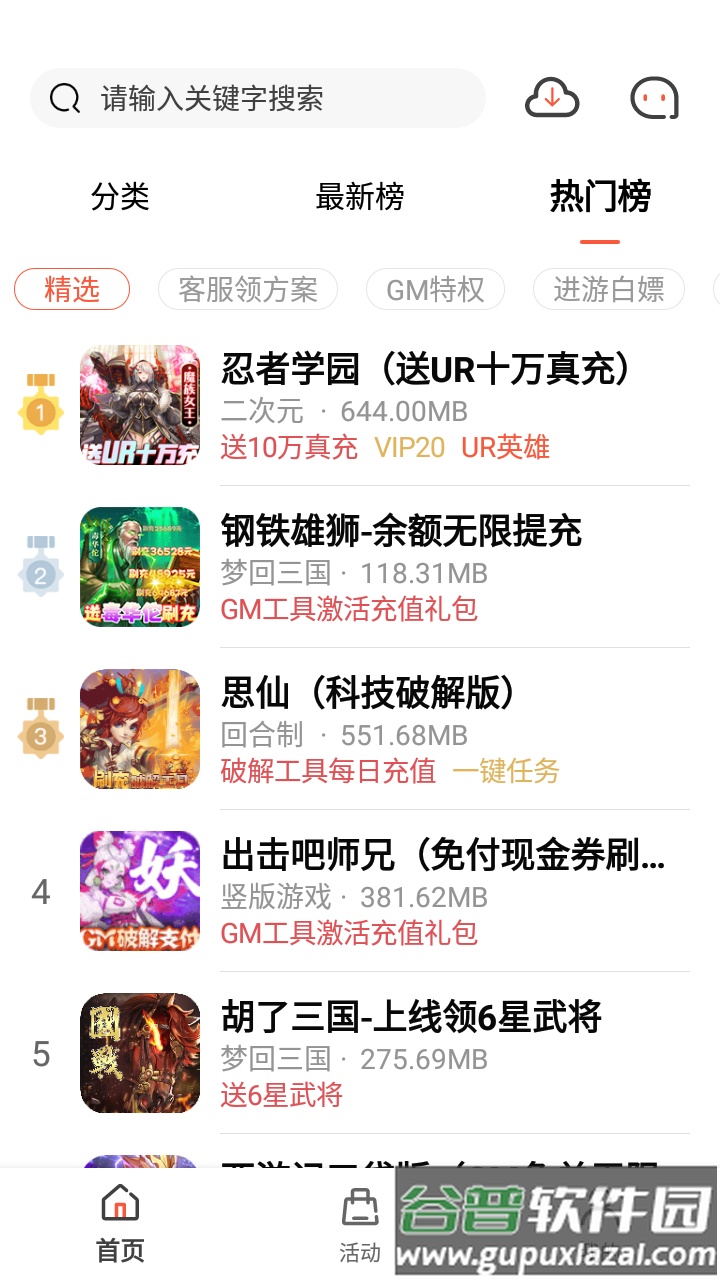This screenshot has width=720, height=1280.
Task: Activate the 进游白嫖 filter
Action: (x=610, y=289)
